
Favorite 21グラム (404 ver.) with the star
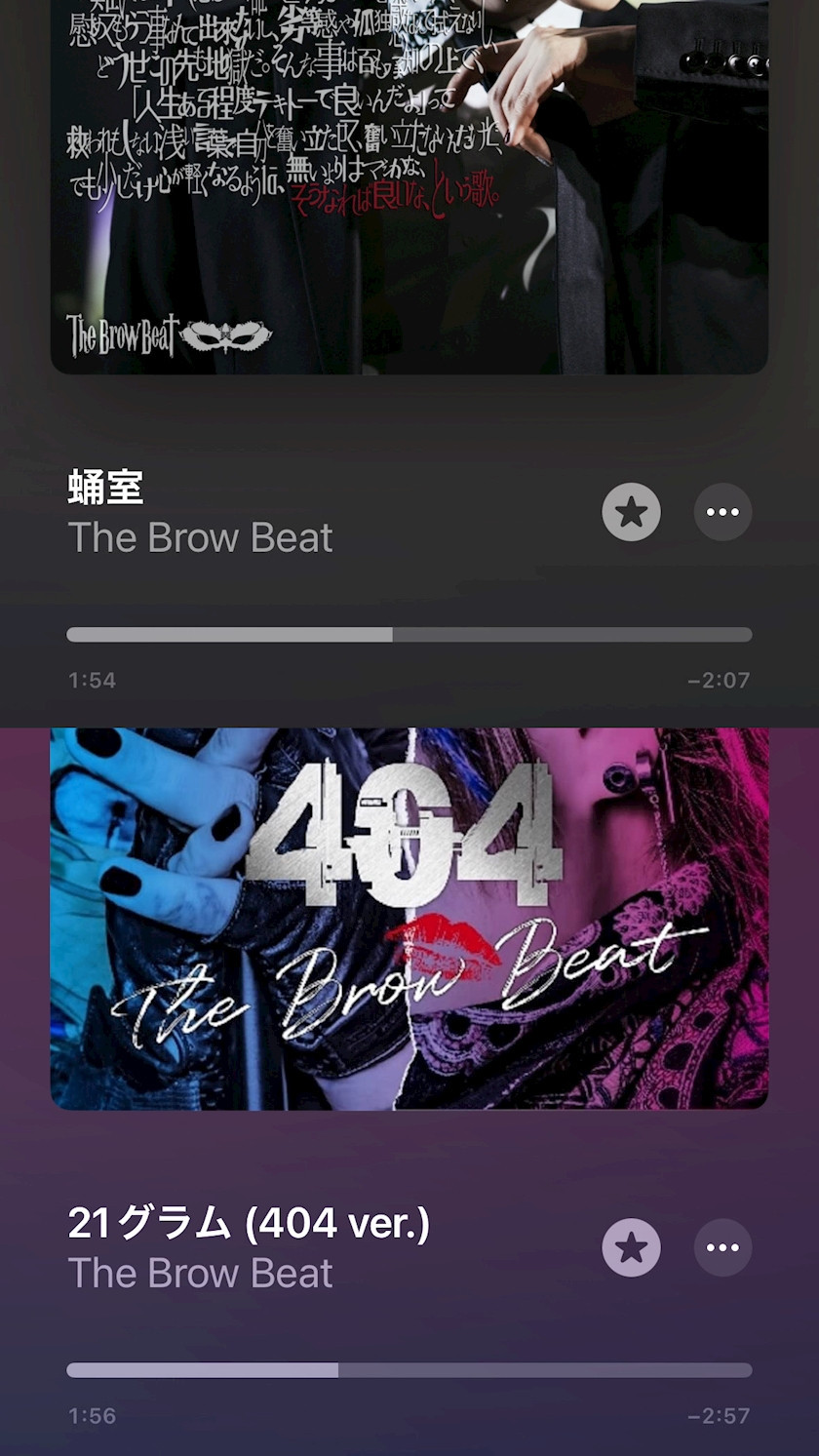[x=631, y=1247]
